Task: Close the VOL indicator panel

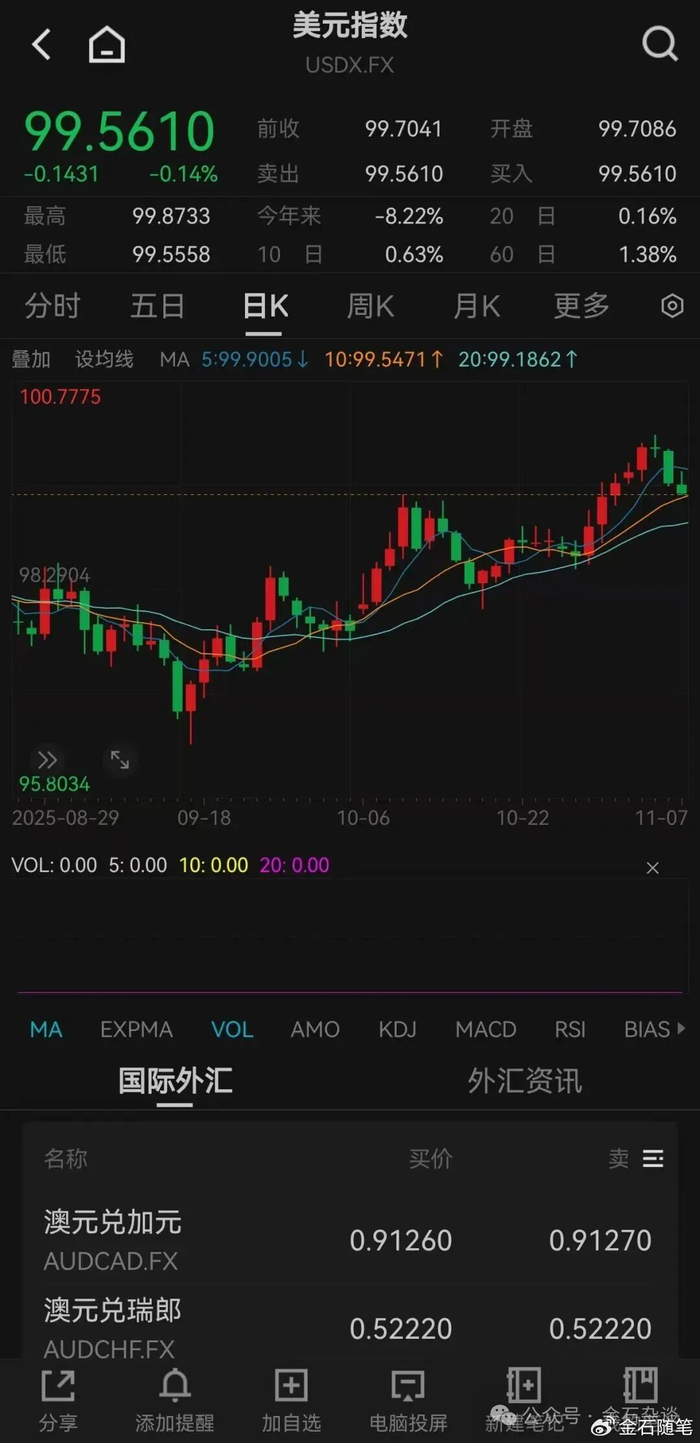Action: [652, 868]
